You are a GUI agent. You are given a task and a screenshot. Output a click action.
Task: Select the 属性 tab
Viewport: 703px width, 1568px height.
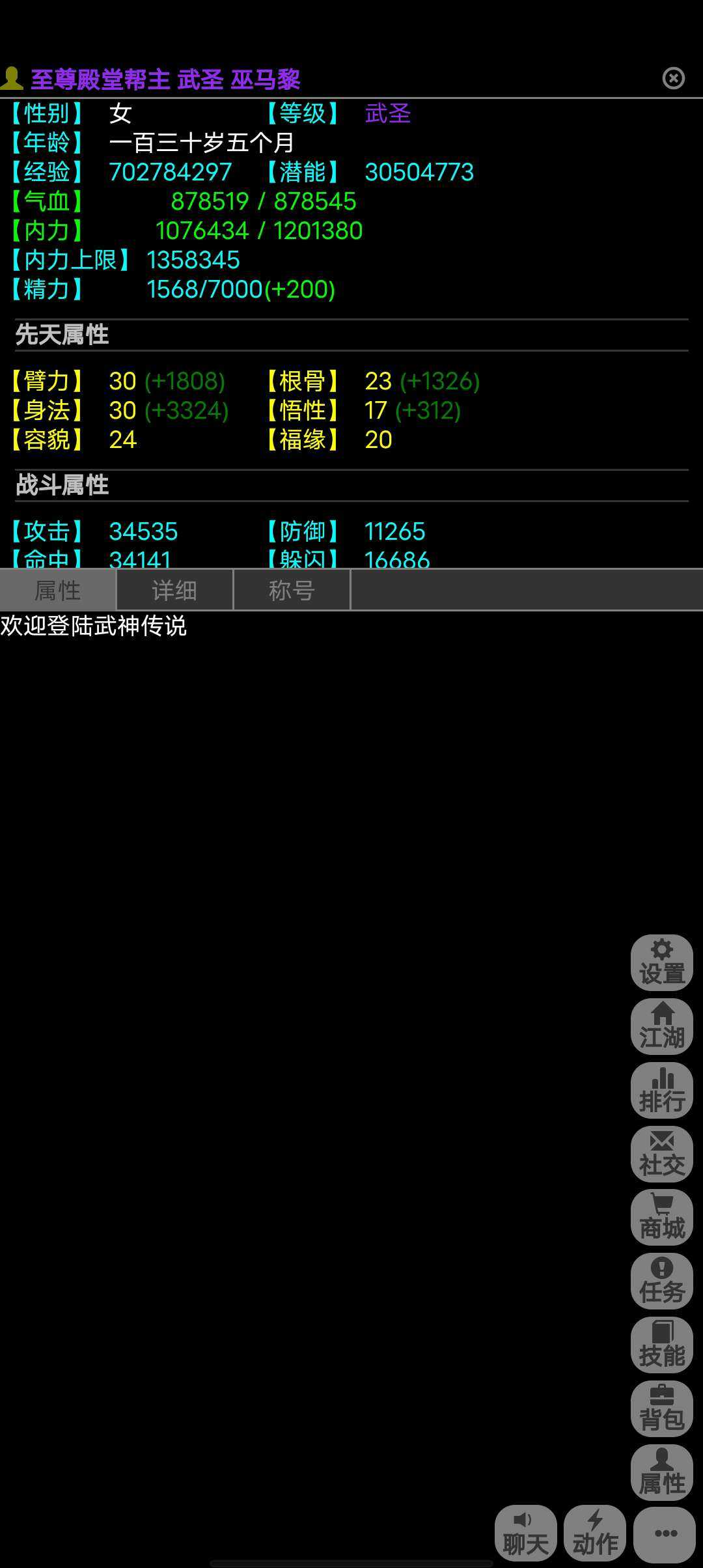pos(58,591)
